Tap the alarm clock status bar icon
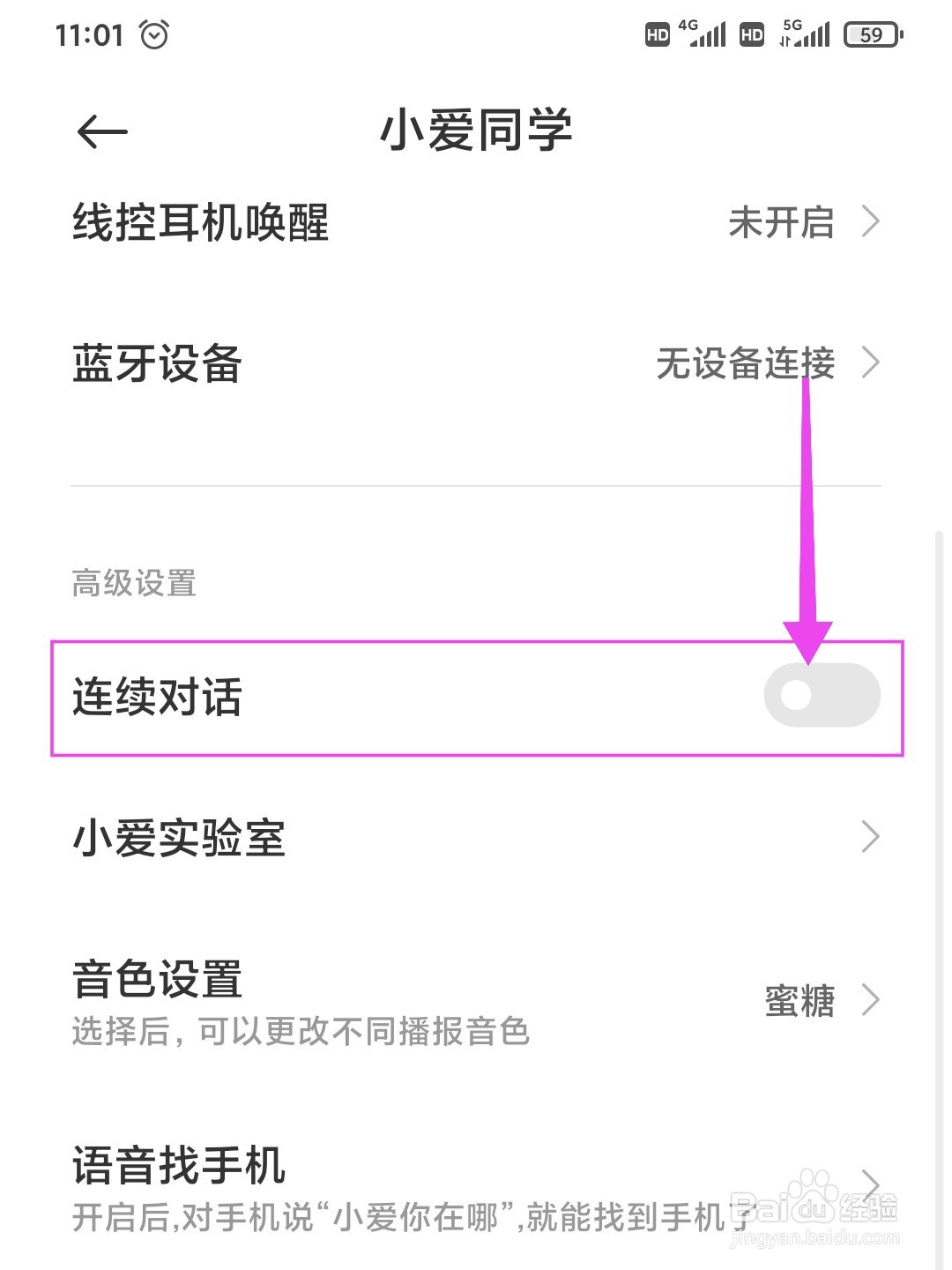 tap(154, 35)
